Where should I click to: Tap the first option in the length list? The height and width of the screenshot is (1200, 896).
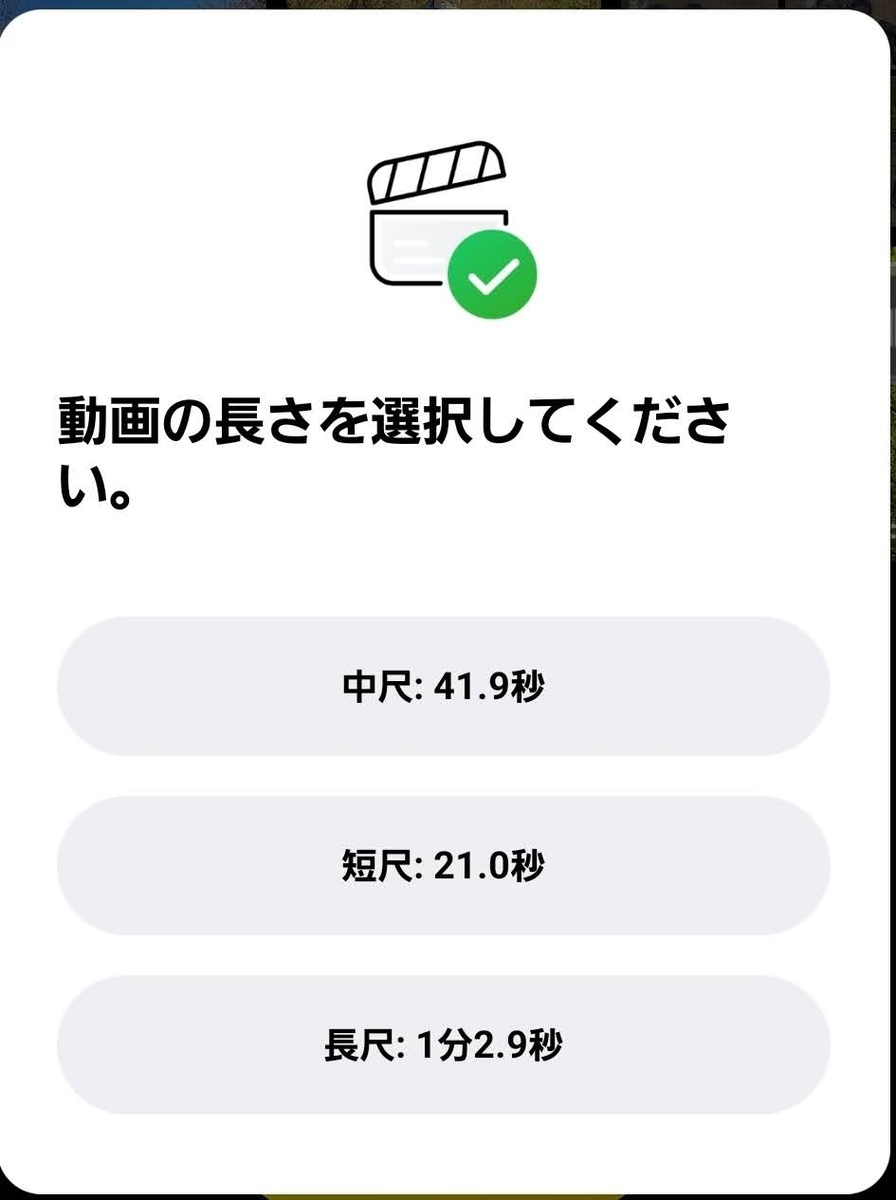tap(446, 686)
